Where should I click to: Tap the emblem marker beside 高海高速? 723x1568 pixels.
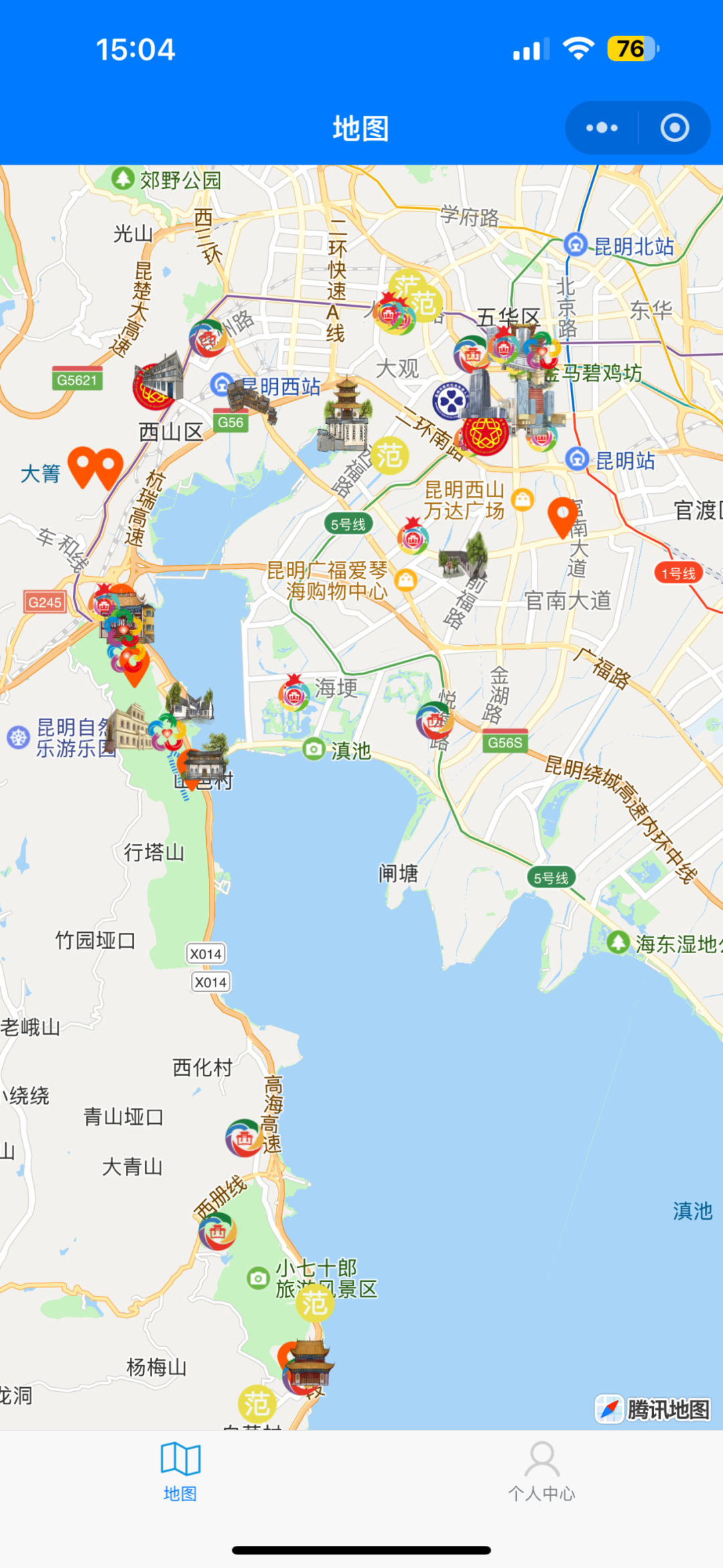point(244,1138)
